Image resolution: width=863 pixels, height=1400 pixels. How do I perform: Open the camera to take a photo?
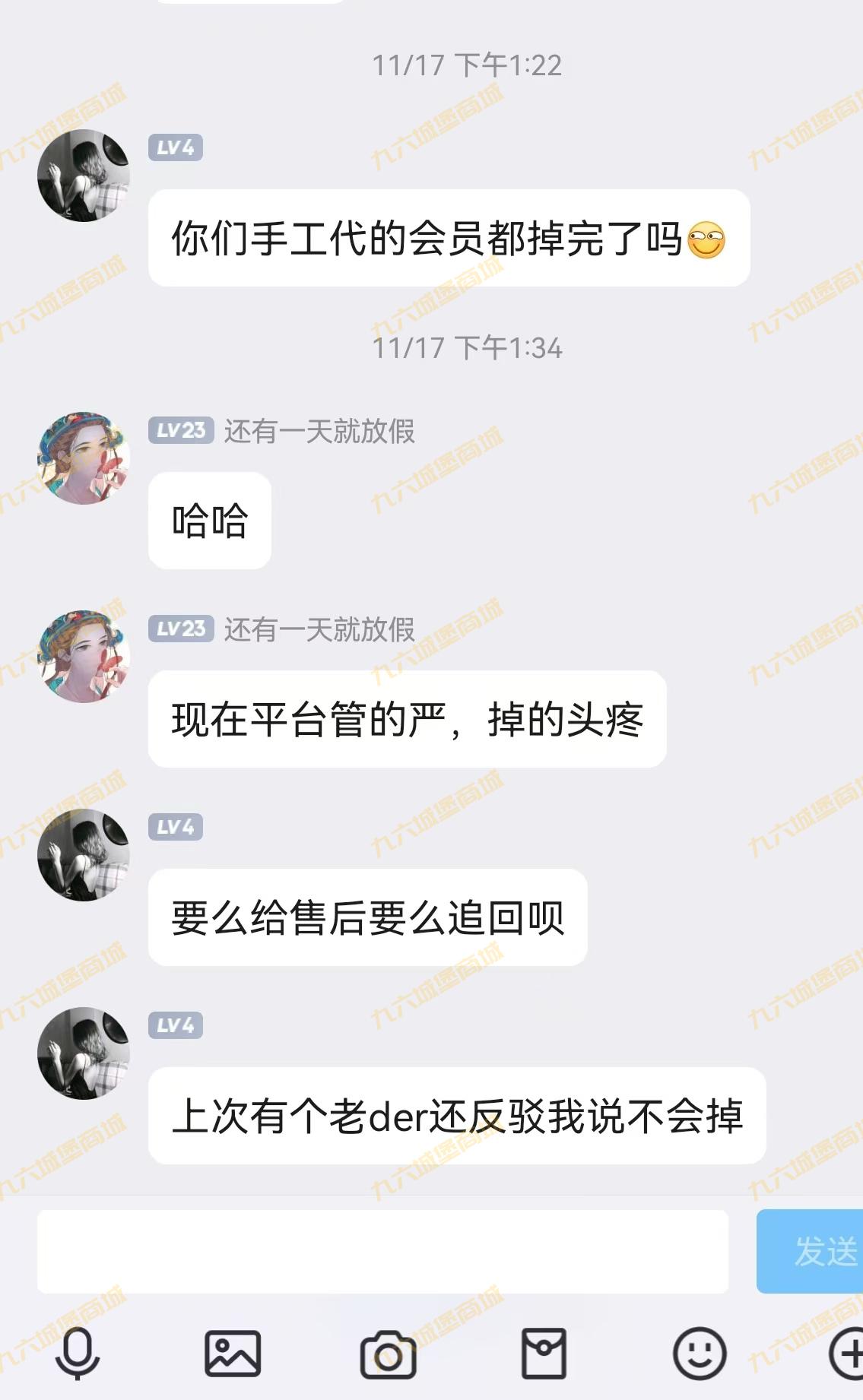pyautogui.click(x=388, y=1354)
